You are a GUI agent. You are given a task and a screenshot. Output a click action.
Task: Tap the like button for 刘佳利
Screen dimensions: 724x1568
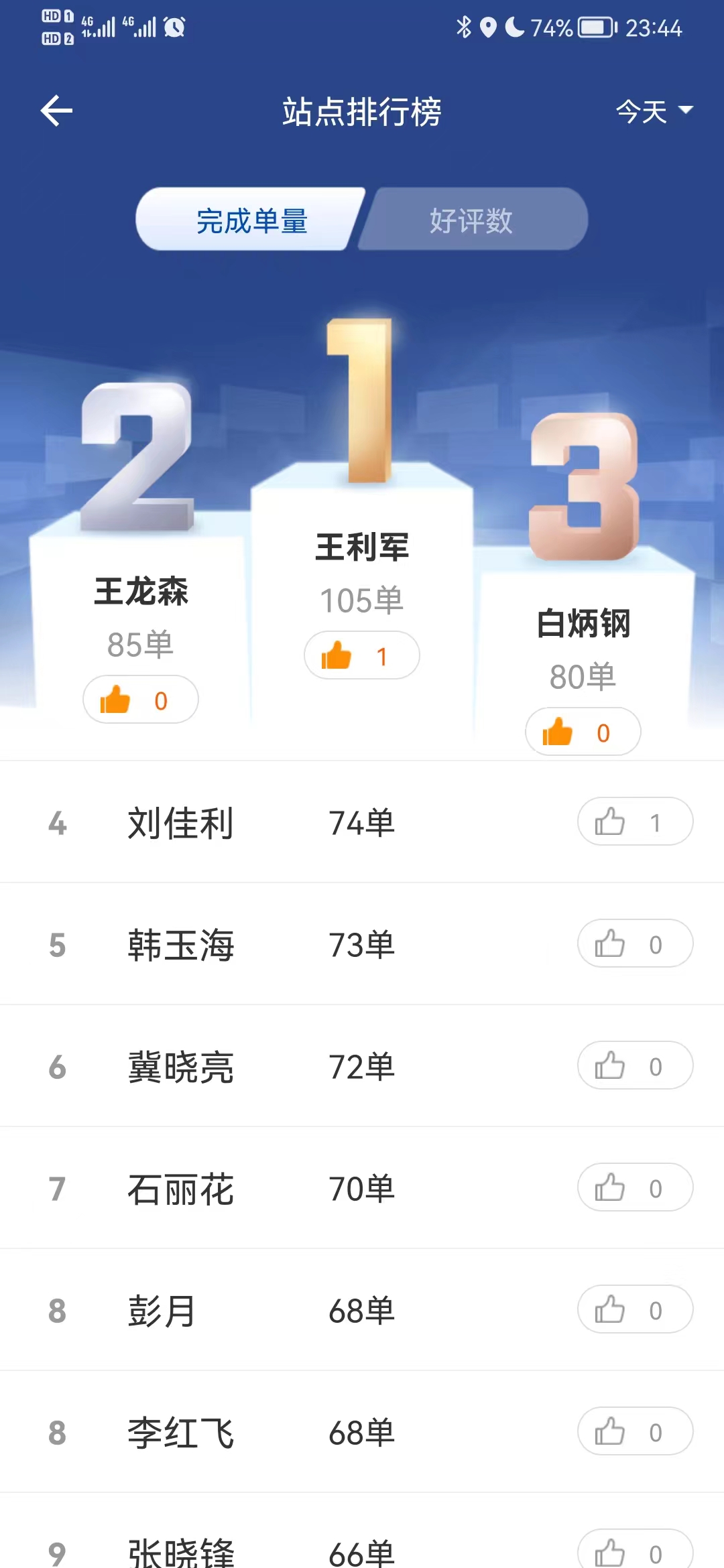tap(635, 822)
